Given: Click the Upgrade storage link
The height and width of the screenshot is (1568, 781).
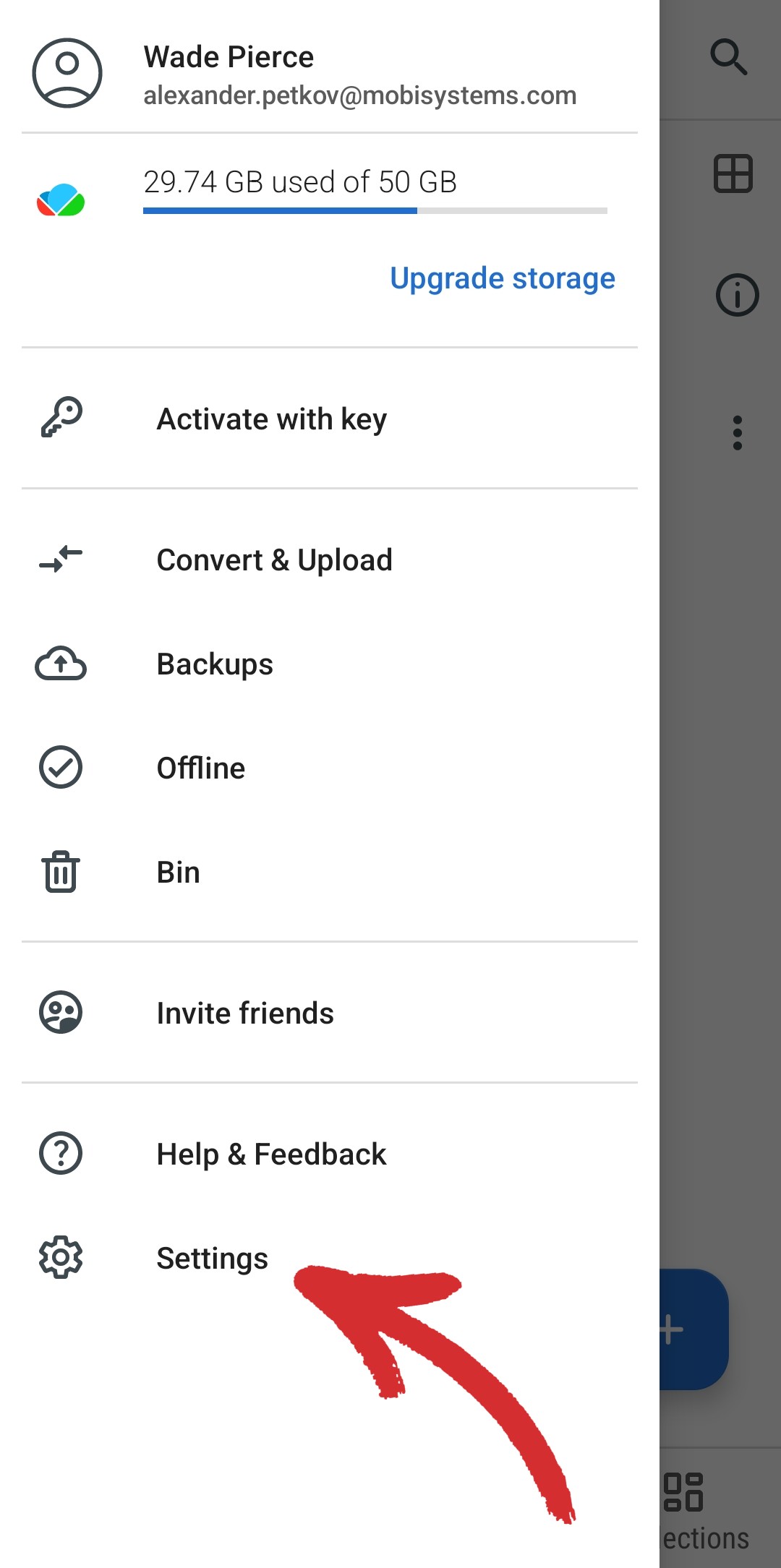Looking at the screenshot, I should [x=502, y=278].
